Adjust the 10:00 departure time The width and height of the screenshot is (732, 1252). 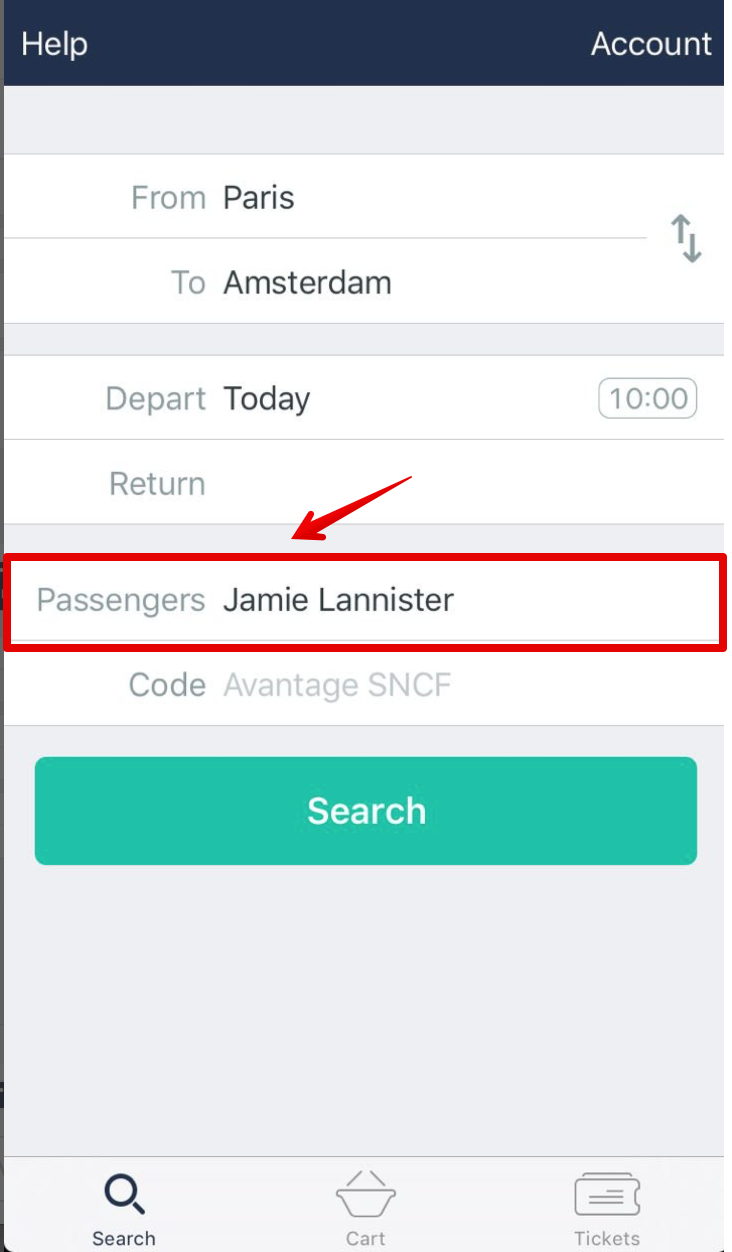click(x=647, y=399)
